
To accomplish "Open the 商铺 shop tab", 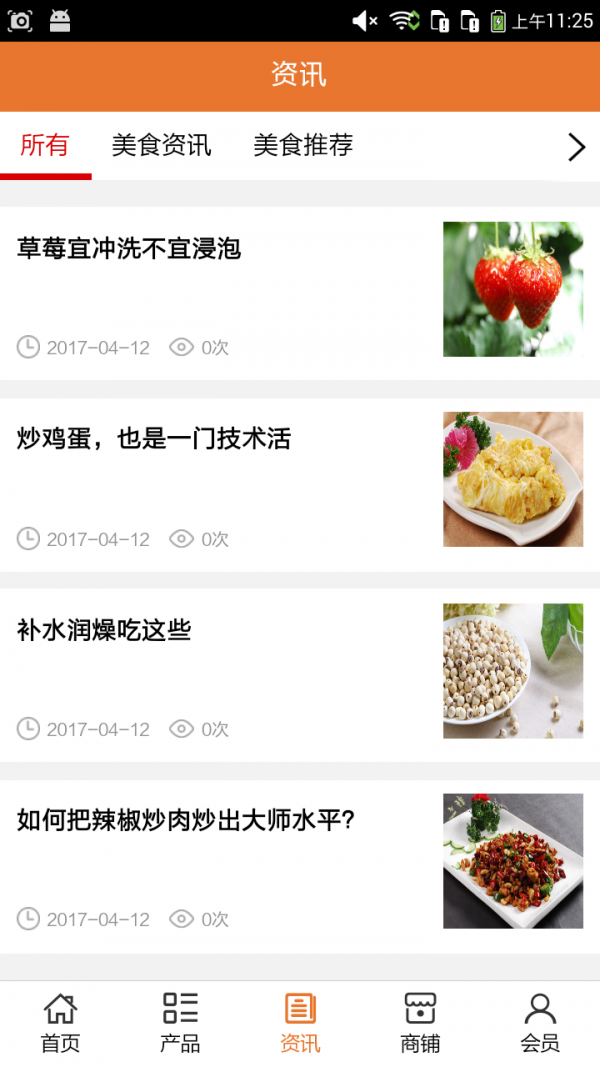I will pos(420,1023).
